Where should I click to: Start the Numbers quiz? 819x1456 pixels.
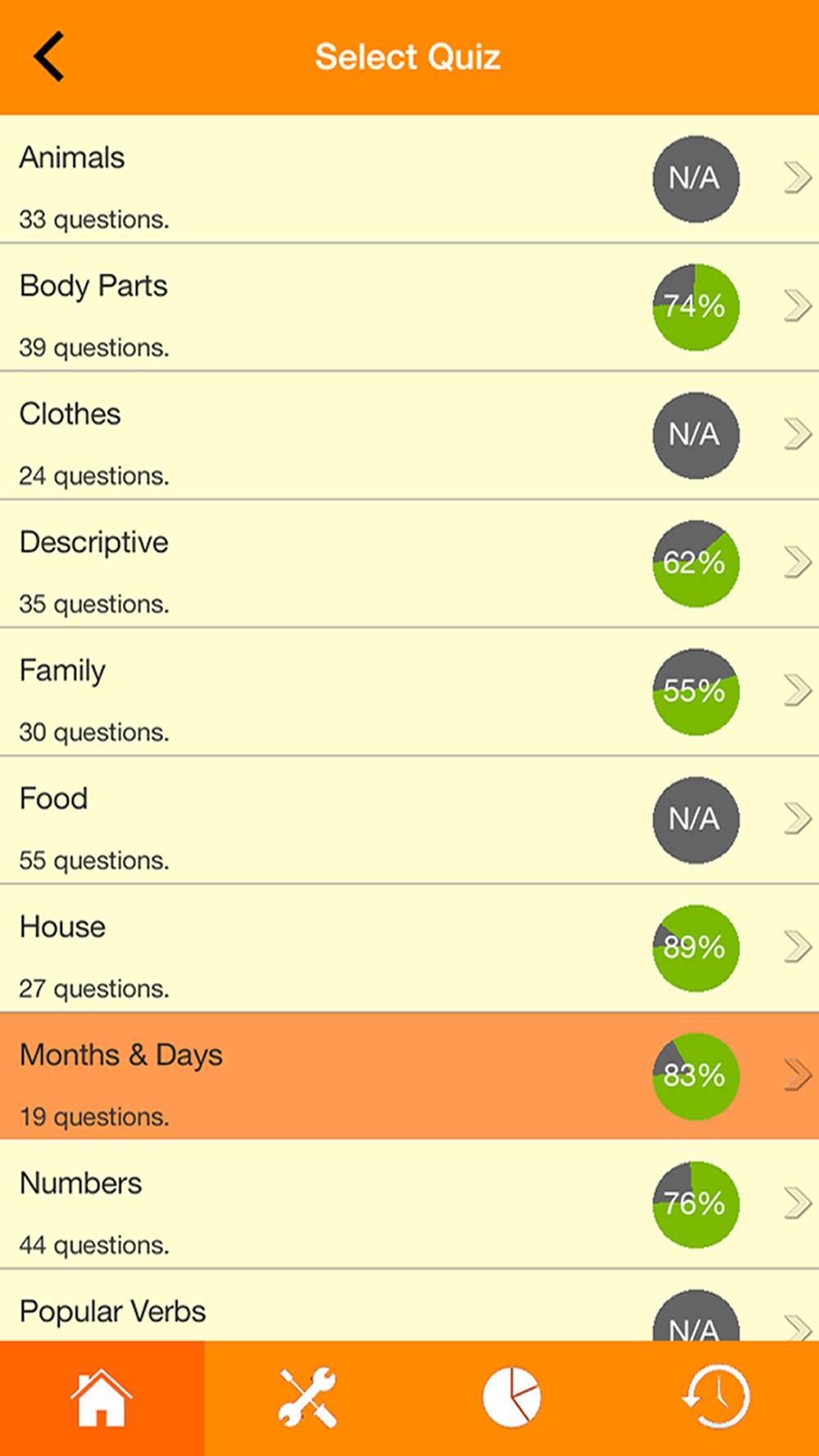[x=409, y=1205]
